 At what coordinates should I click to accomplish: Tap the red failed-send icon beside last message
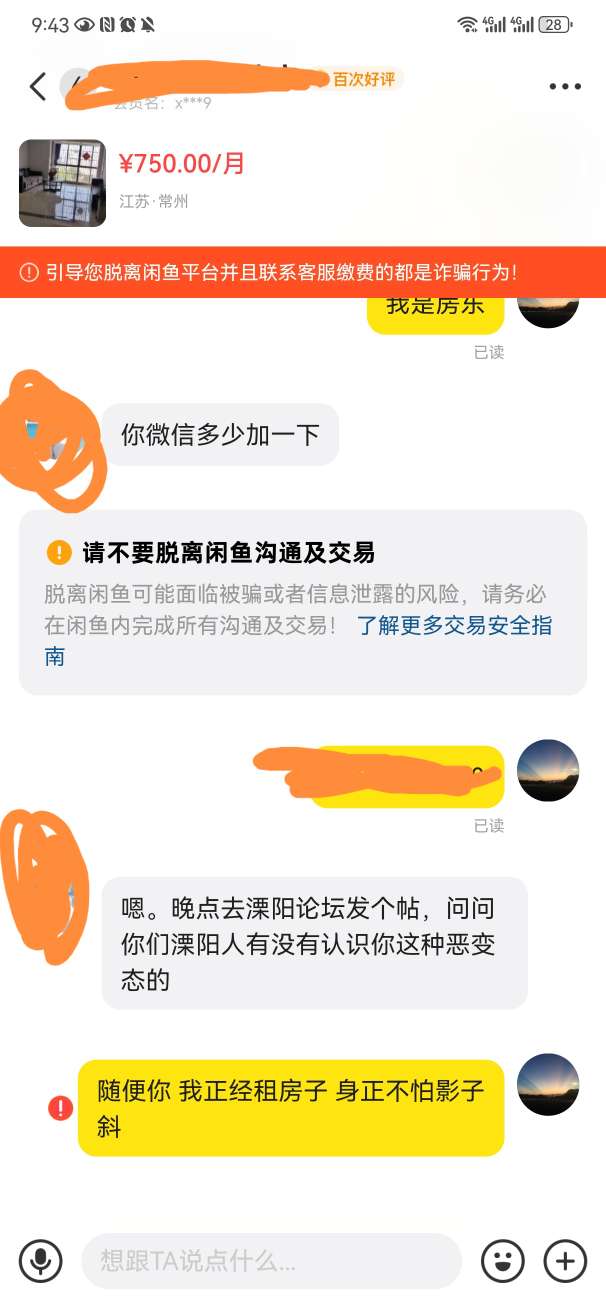click(61, 1108)
